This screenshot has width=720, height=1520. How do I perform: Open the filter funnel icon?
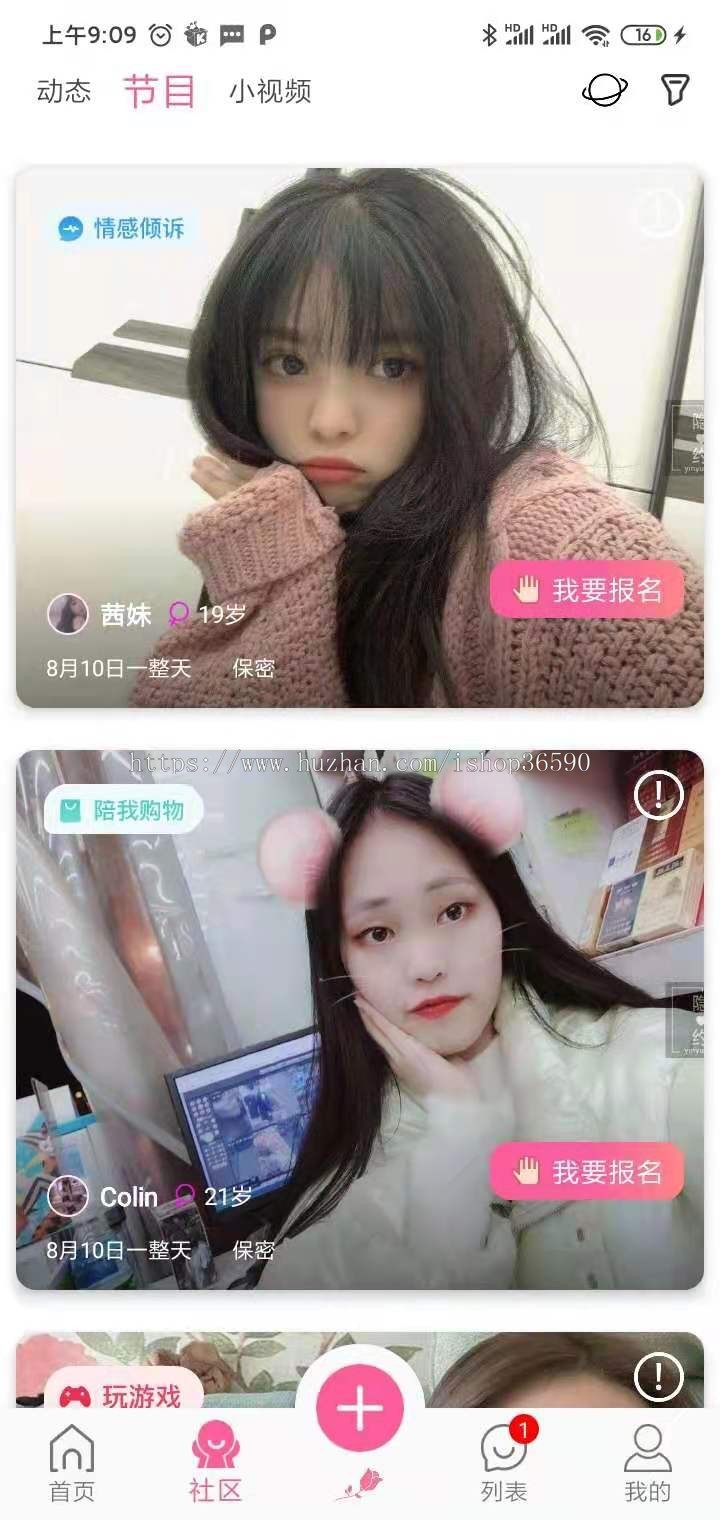(x=676, y=91)
